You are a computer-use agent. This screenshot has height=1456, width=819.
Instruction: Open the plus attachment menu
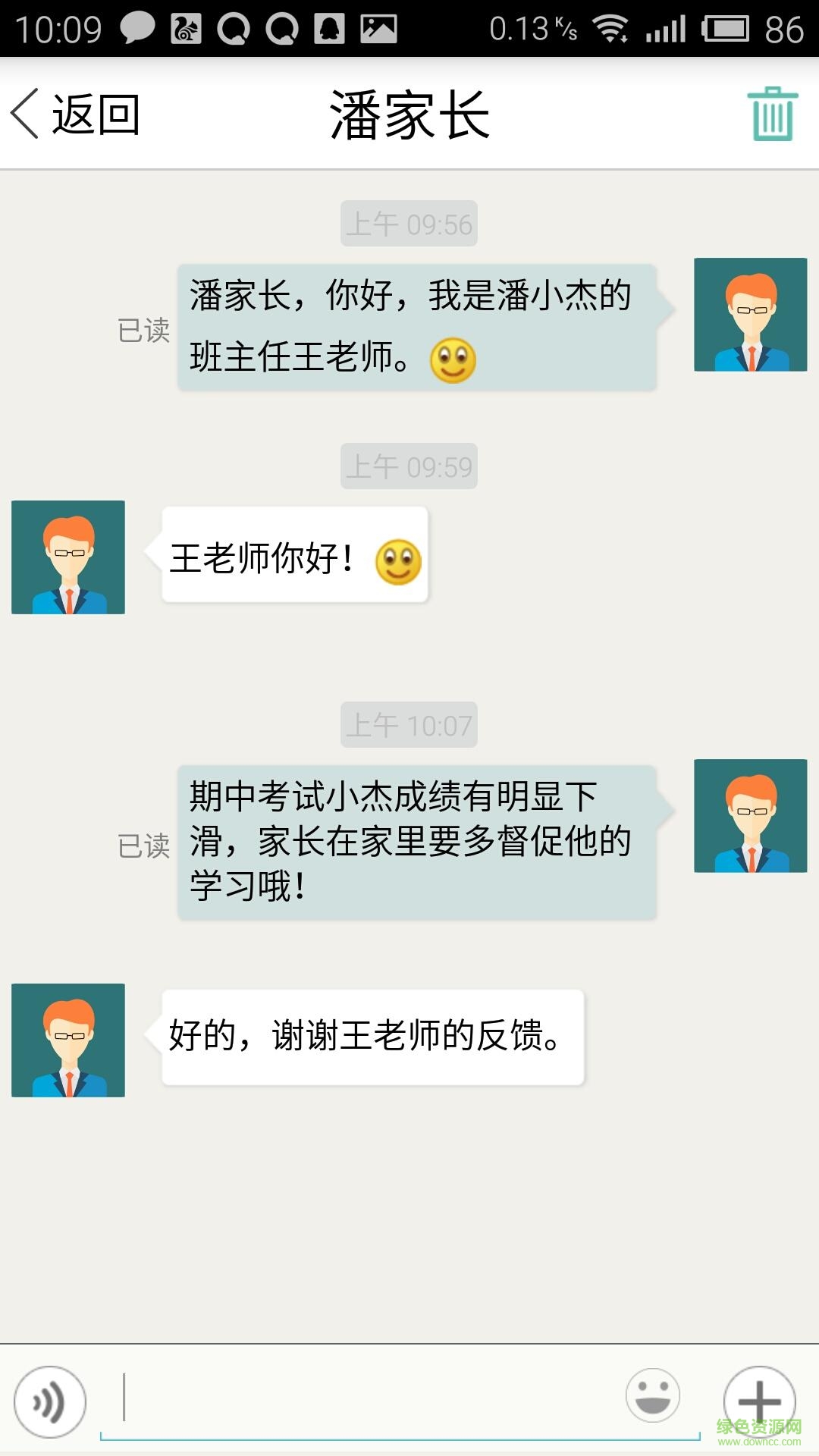[759, 1400]
